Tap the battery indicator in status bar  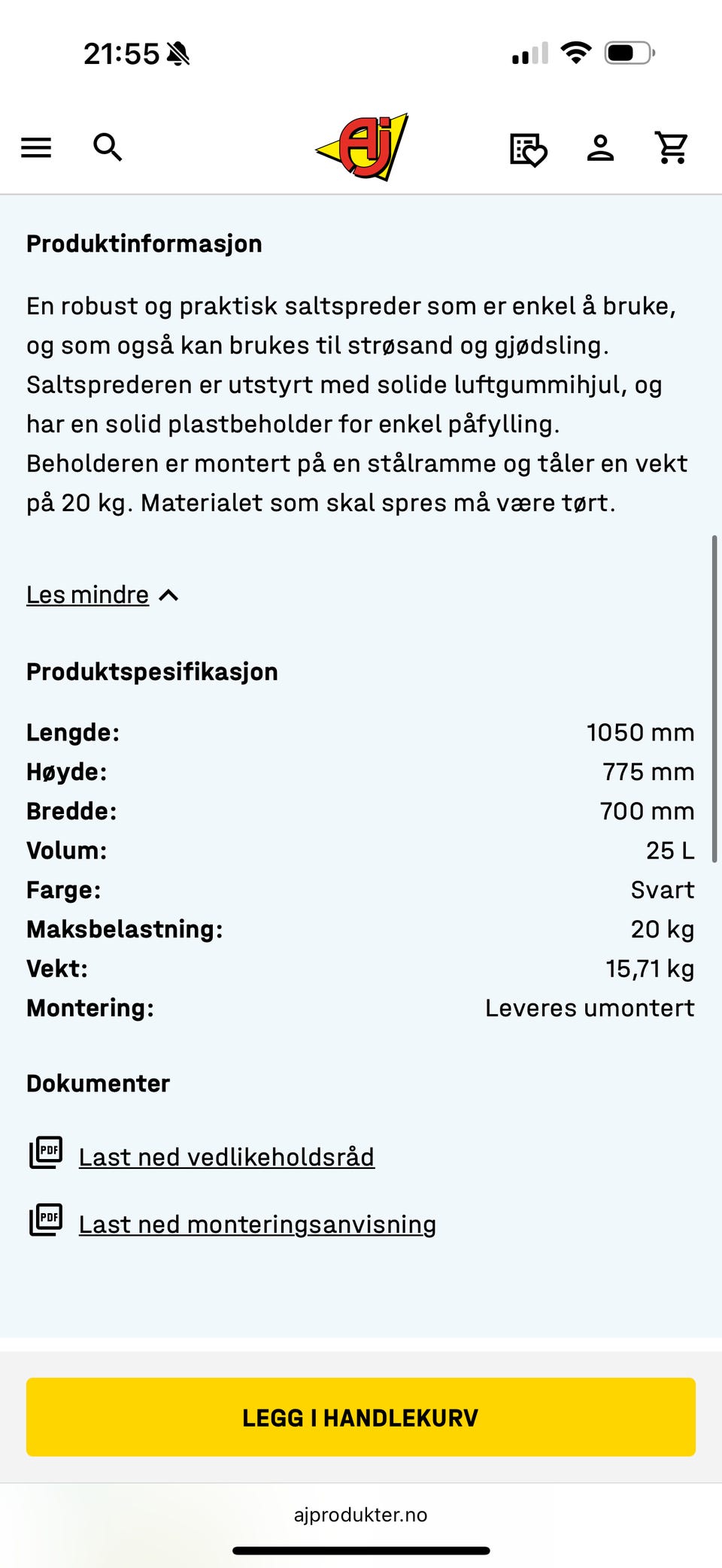point(628,53)
